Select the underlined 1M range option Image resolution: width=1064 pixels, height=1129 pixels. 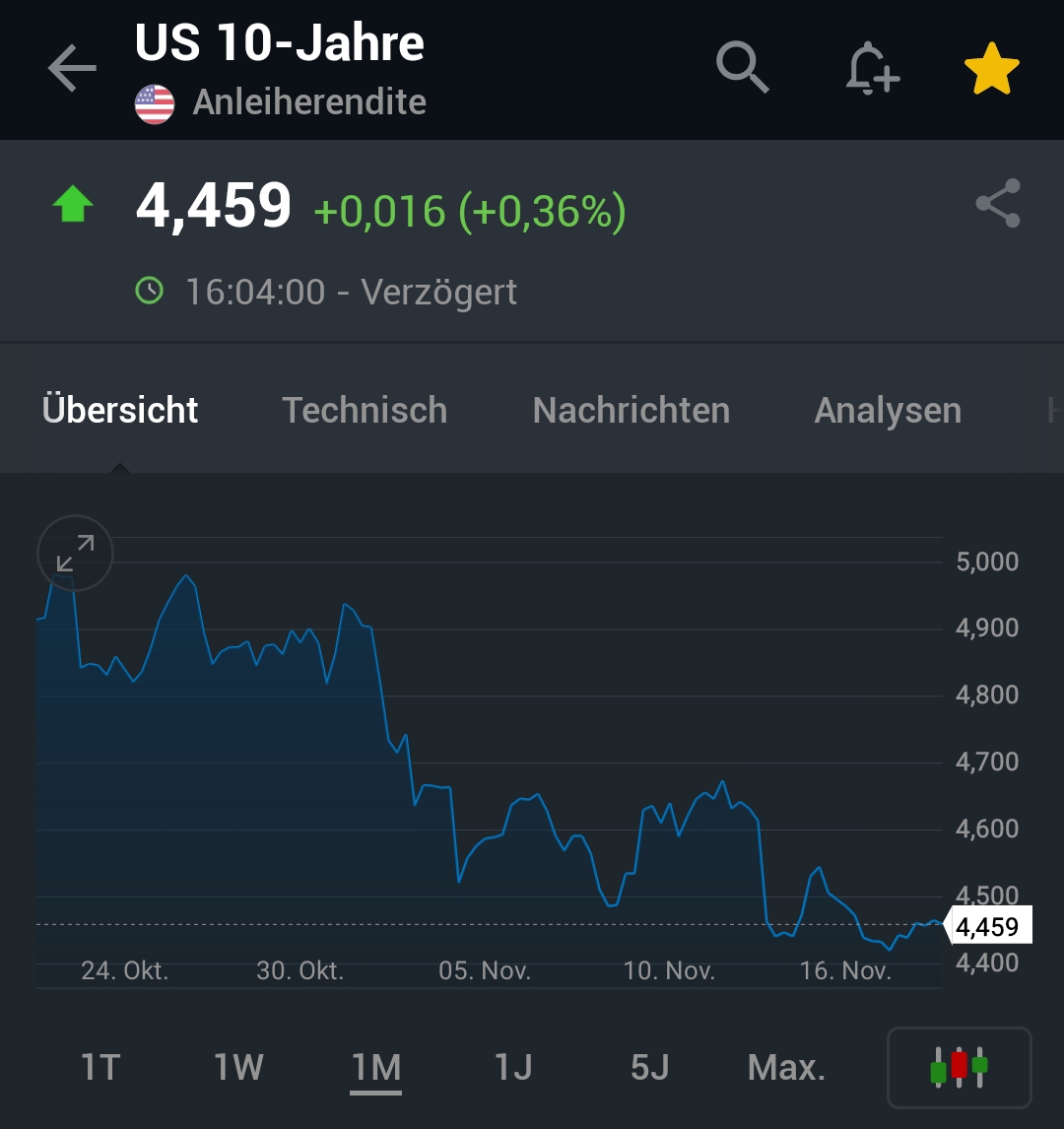point(375,1067)
